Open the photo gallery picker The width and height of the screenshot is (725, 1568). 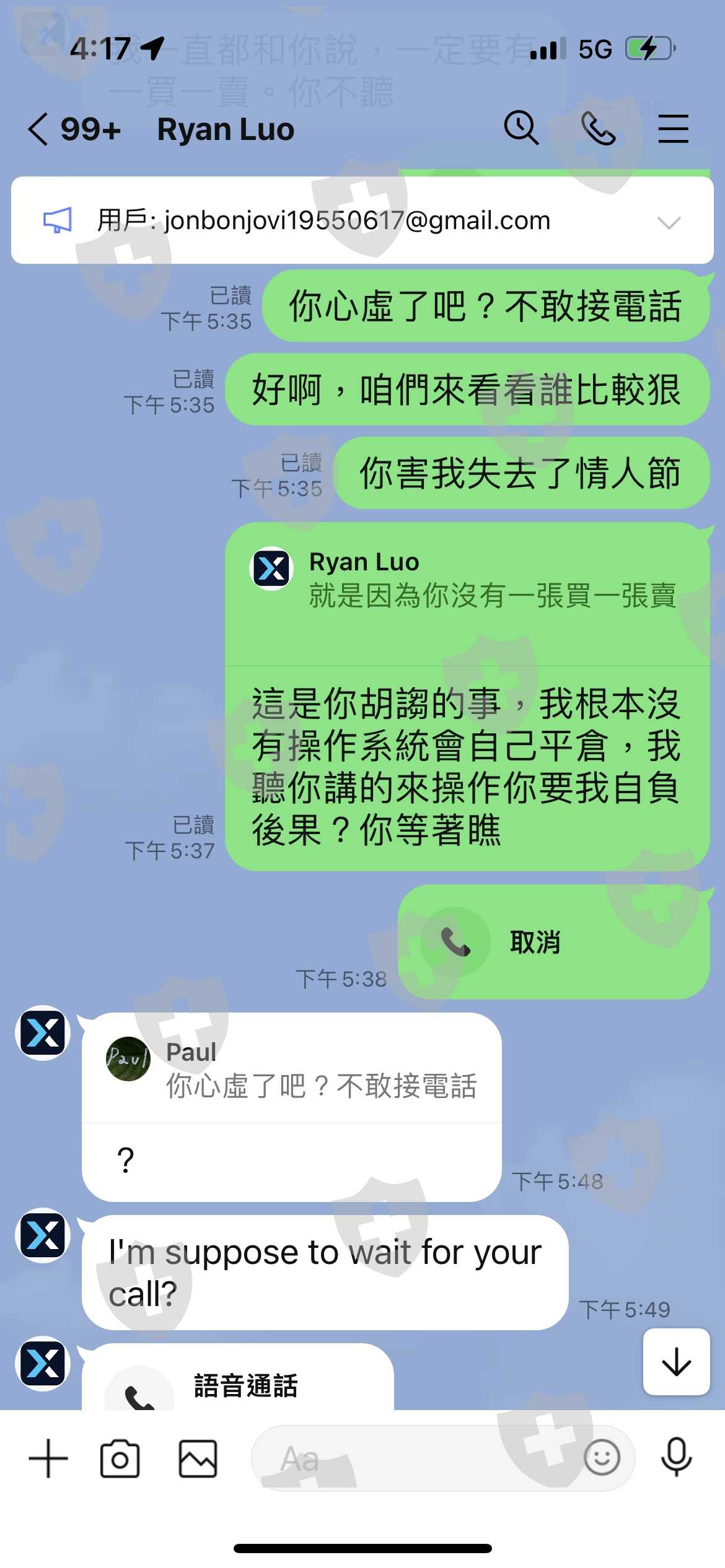coord(198,1458)
